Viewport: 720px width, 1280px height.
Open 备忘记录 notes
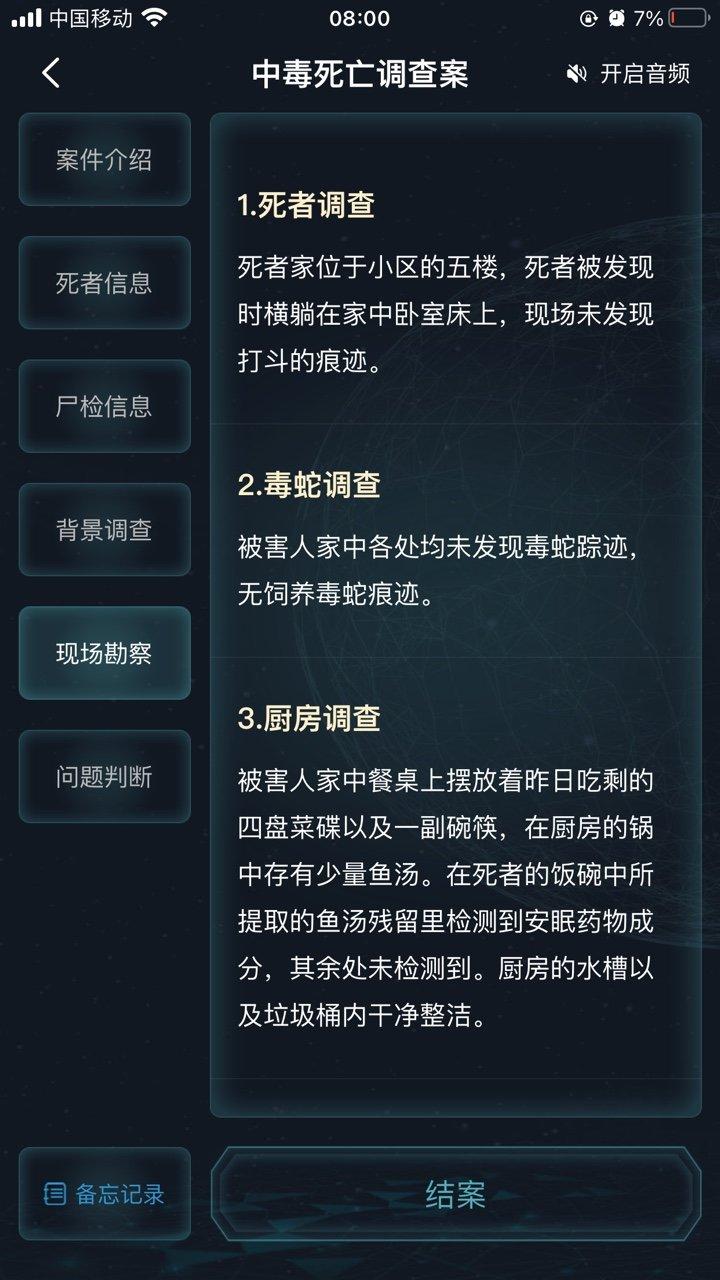[x=104, y=1193]
